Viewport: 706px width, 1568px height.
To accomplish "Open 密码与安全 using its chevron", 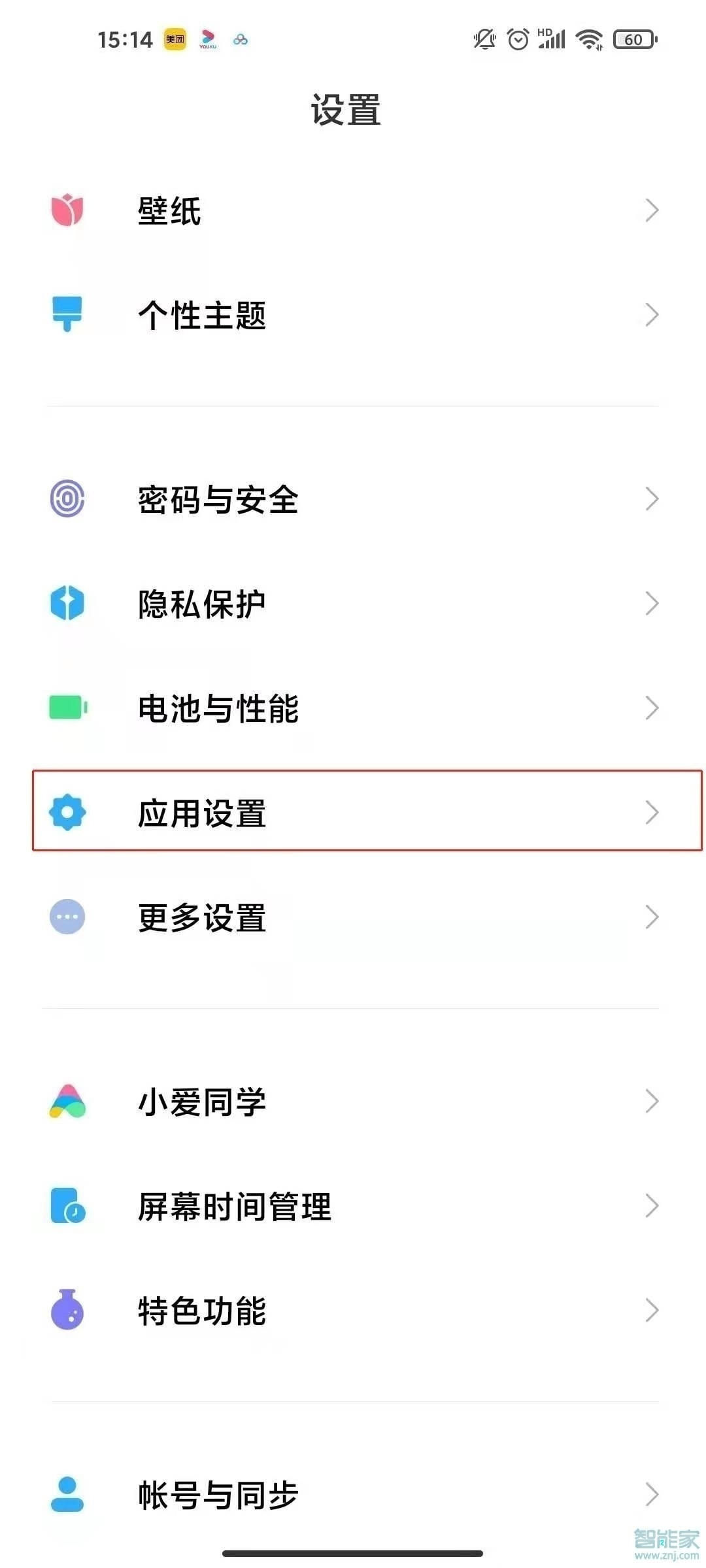I will (x=651, y=499).
